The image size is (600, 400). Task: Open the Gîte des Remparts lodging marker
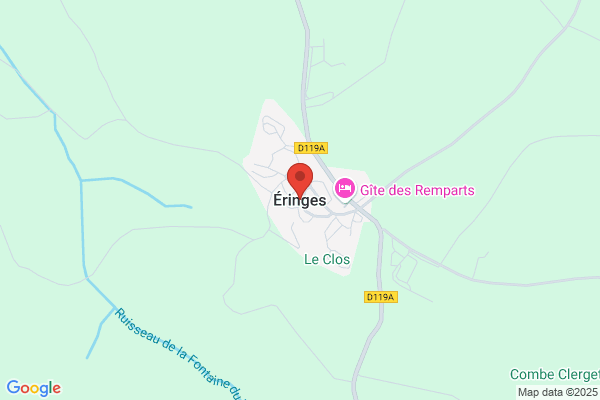(x=345, y=189)
